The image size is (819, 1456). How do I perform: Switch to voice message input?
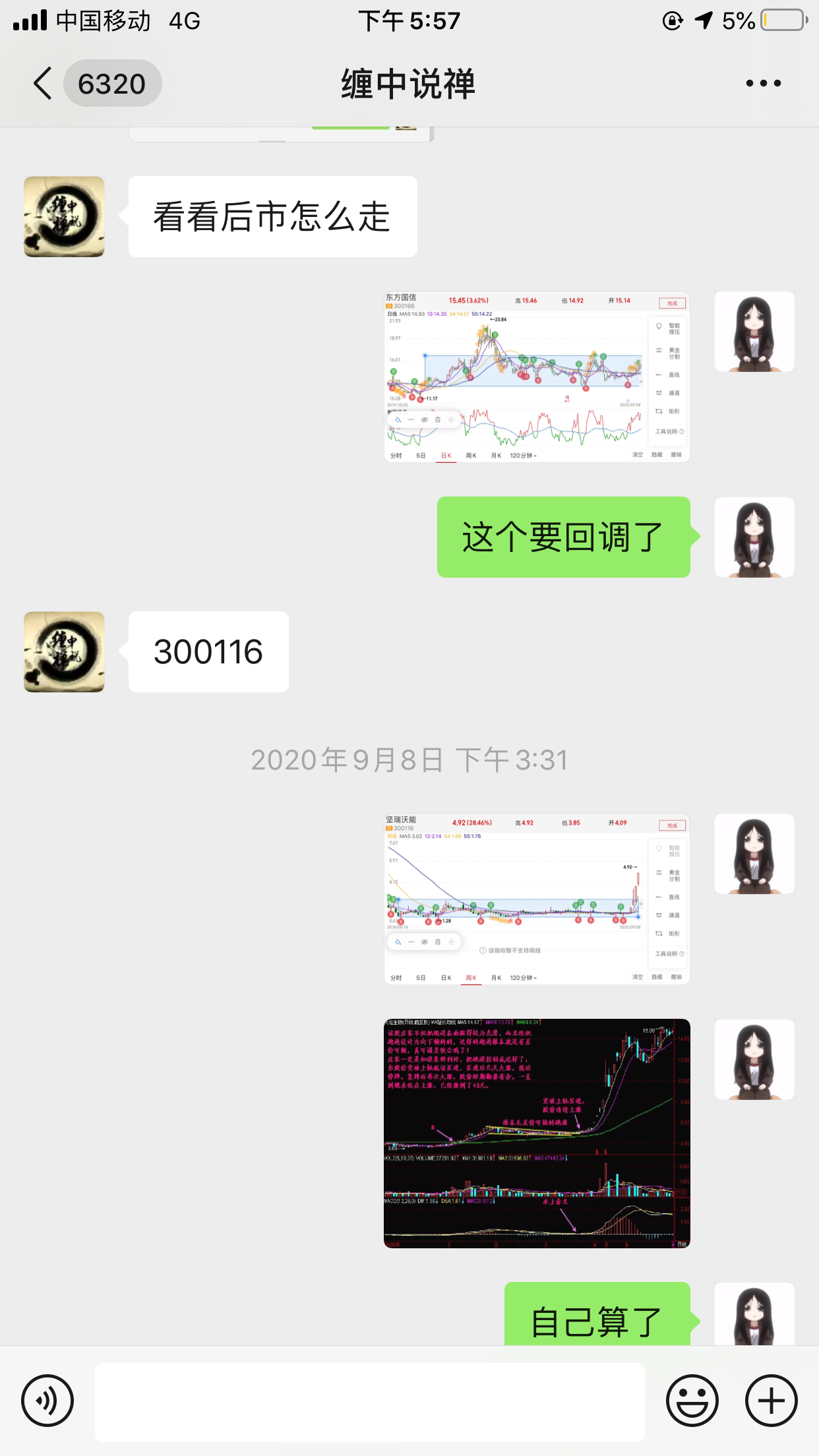(x=47, y=1401)
